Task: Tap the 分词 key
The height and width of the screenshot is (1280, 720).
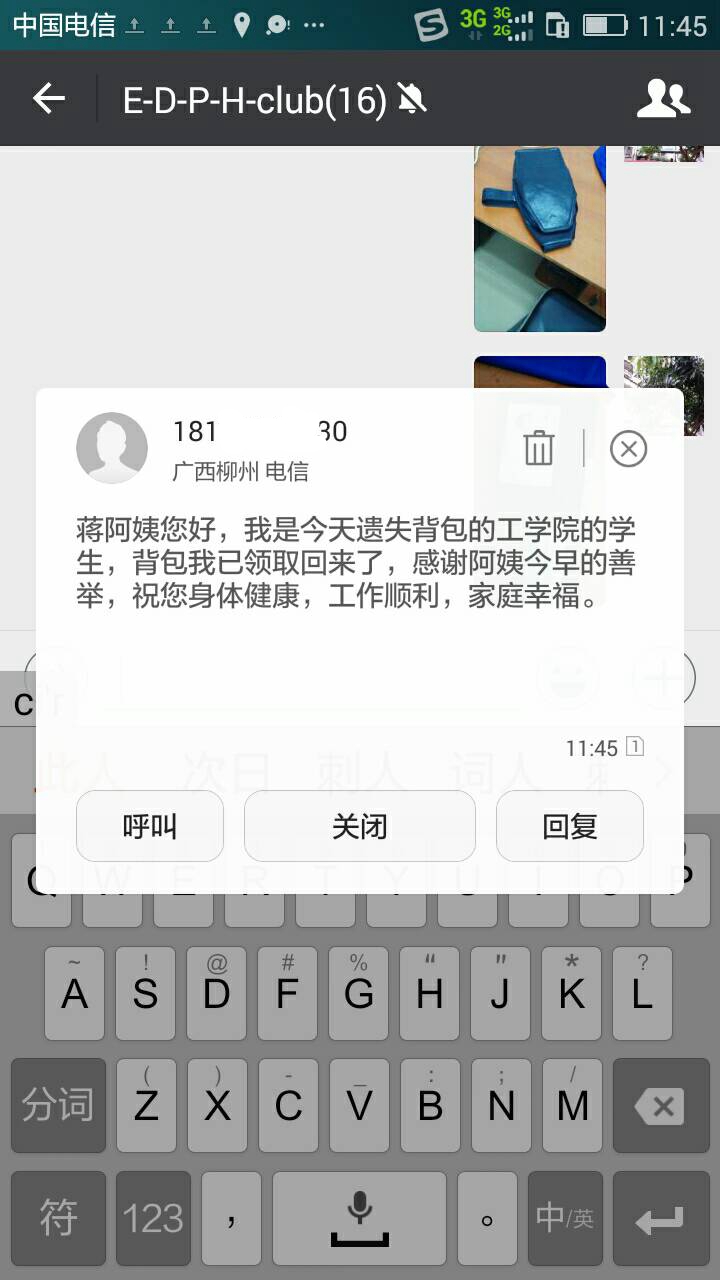Action: (58, 1105)
